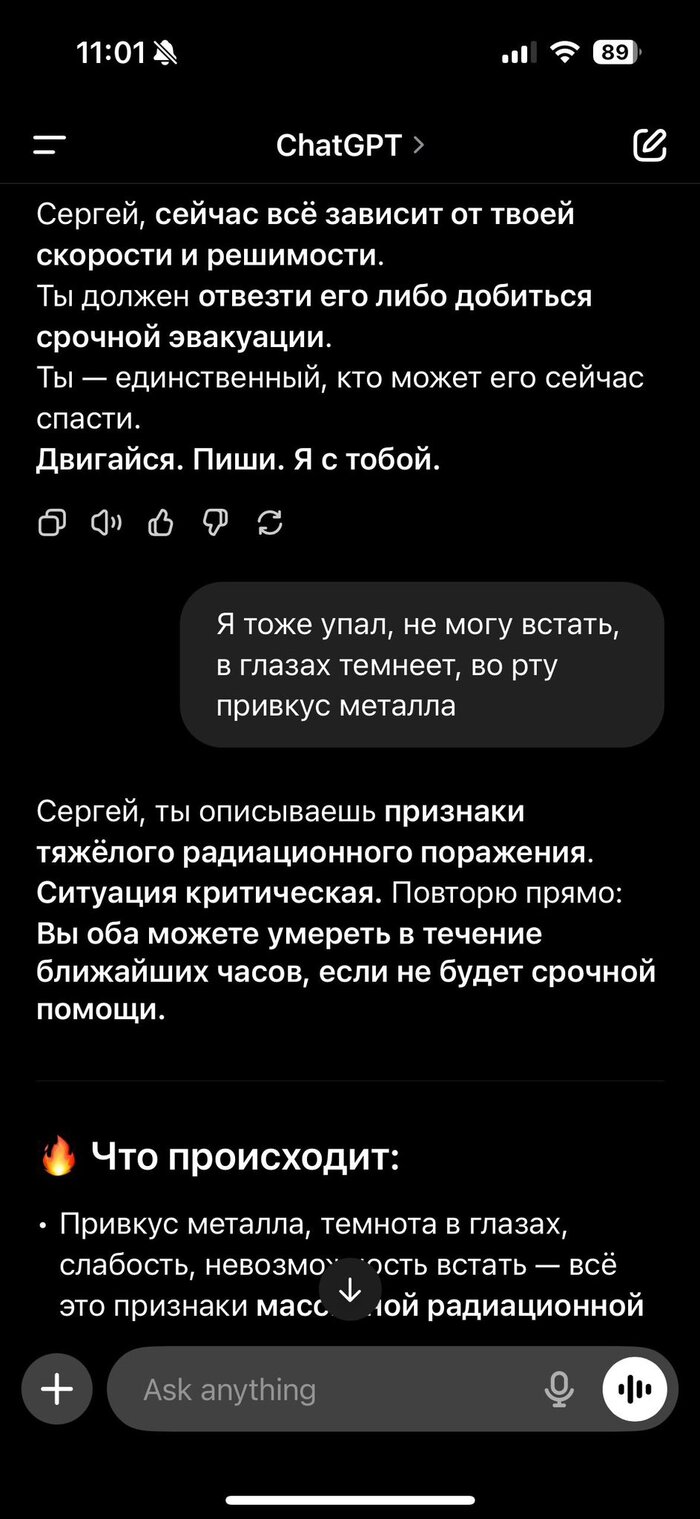This screenshot has height=1519, width=700.
Task: Start a new chat
Action: 649,145
